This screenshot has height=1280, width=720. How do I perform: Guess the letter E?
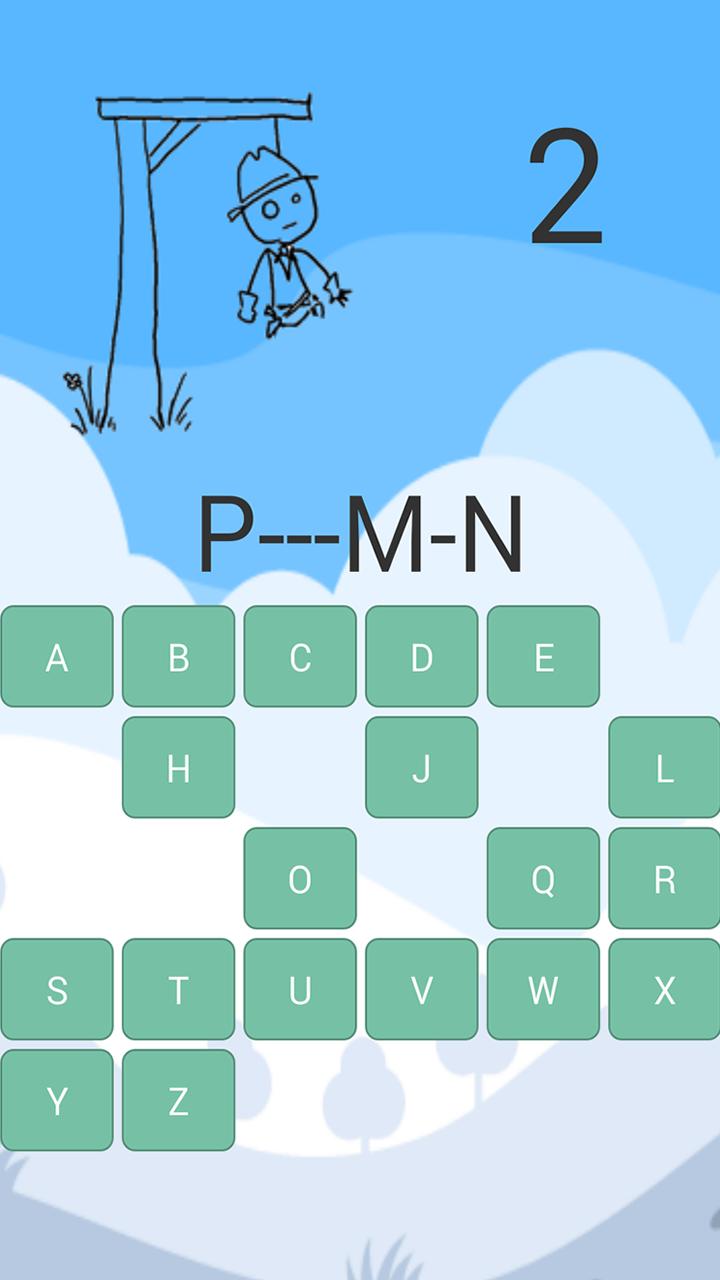pos(543,657)
